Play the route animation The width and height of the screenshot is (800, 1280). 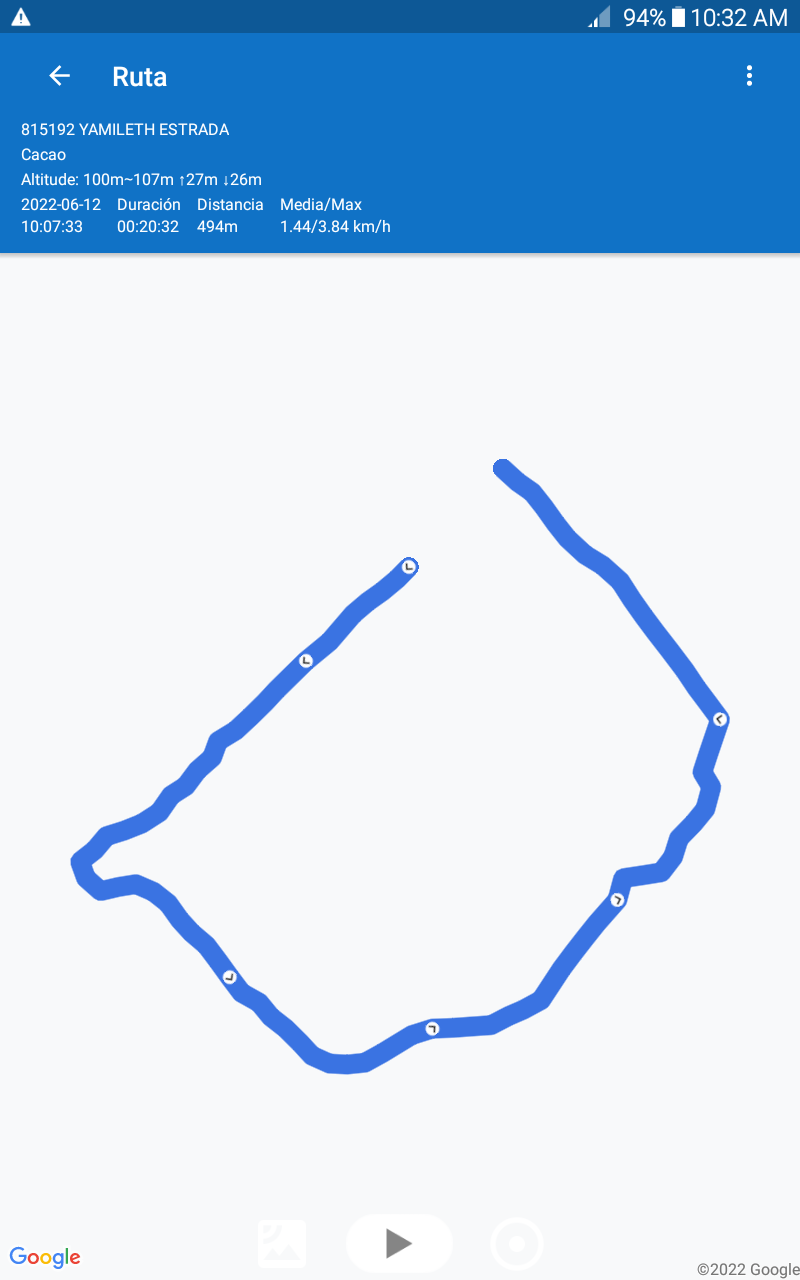(x=399, y=1243)
